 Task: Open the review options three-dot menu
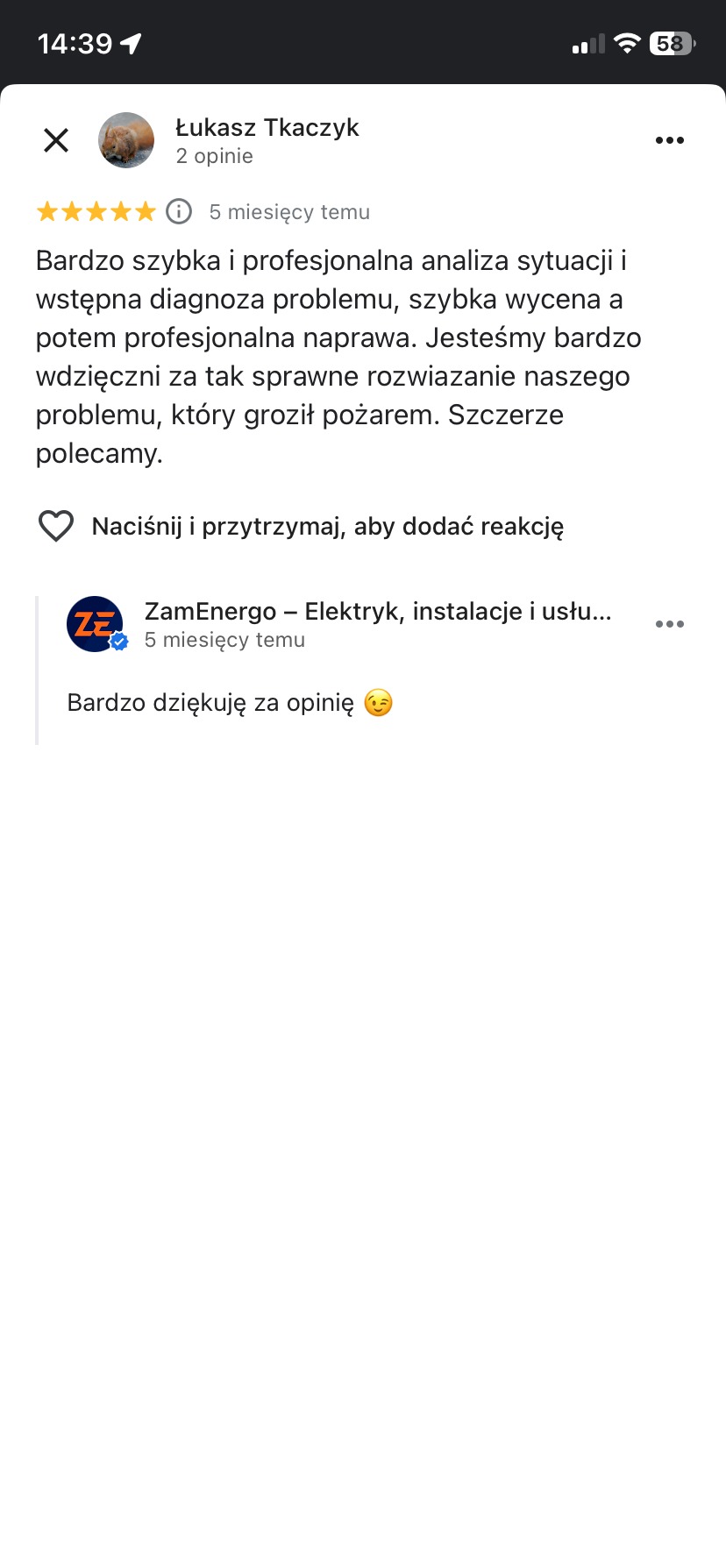(669, 140)
